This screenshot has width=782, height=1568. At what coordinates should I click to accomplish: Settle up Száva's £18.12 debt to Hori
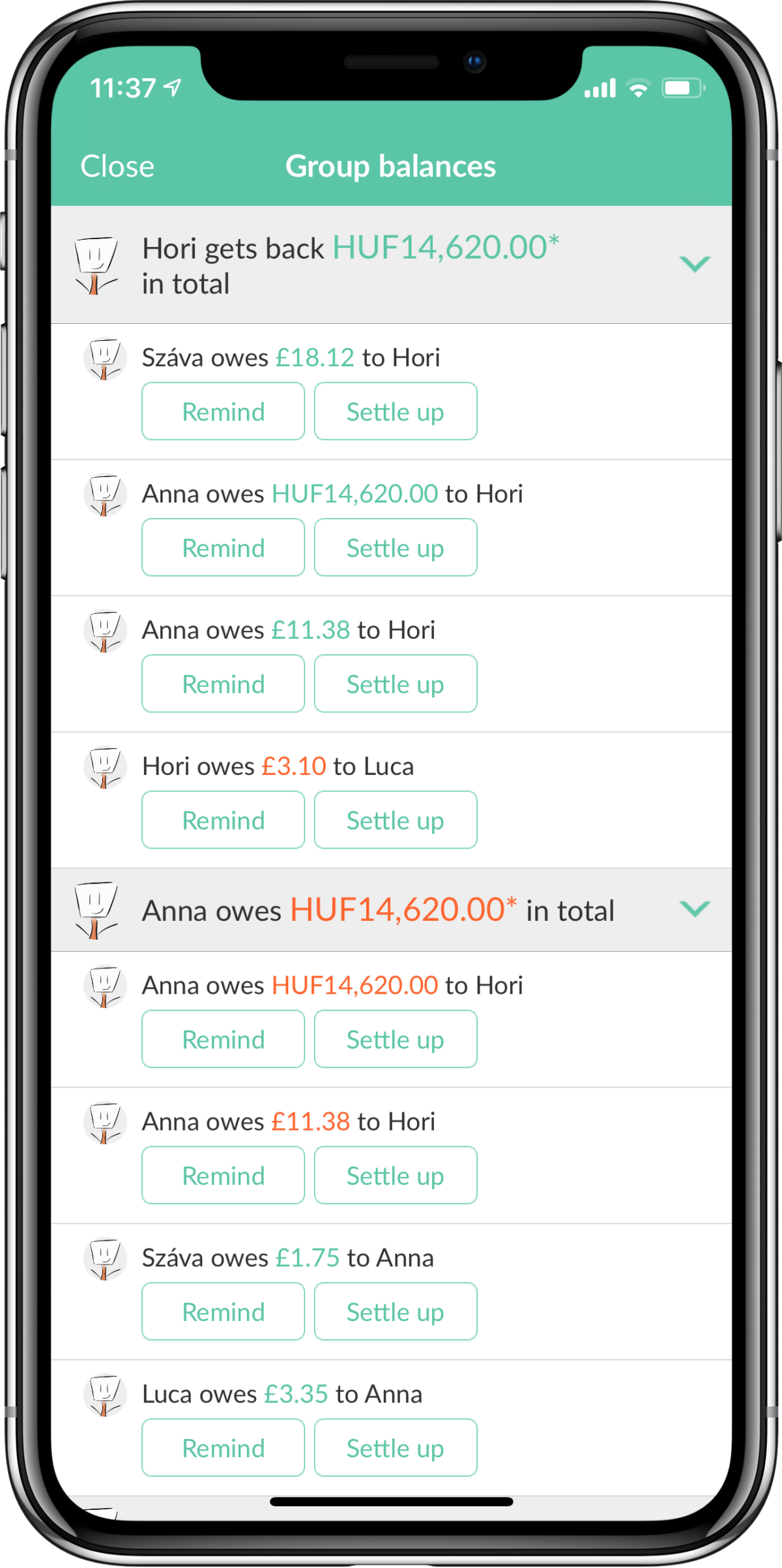coord(395,411)
